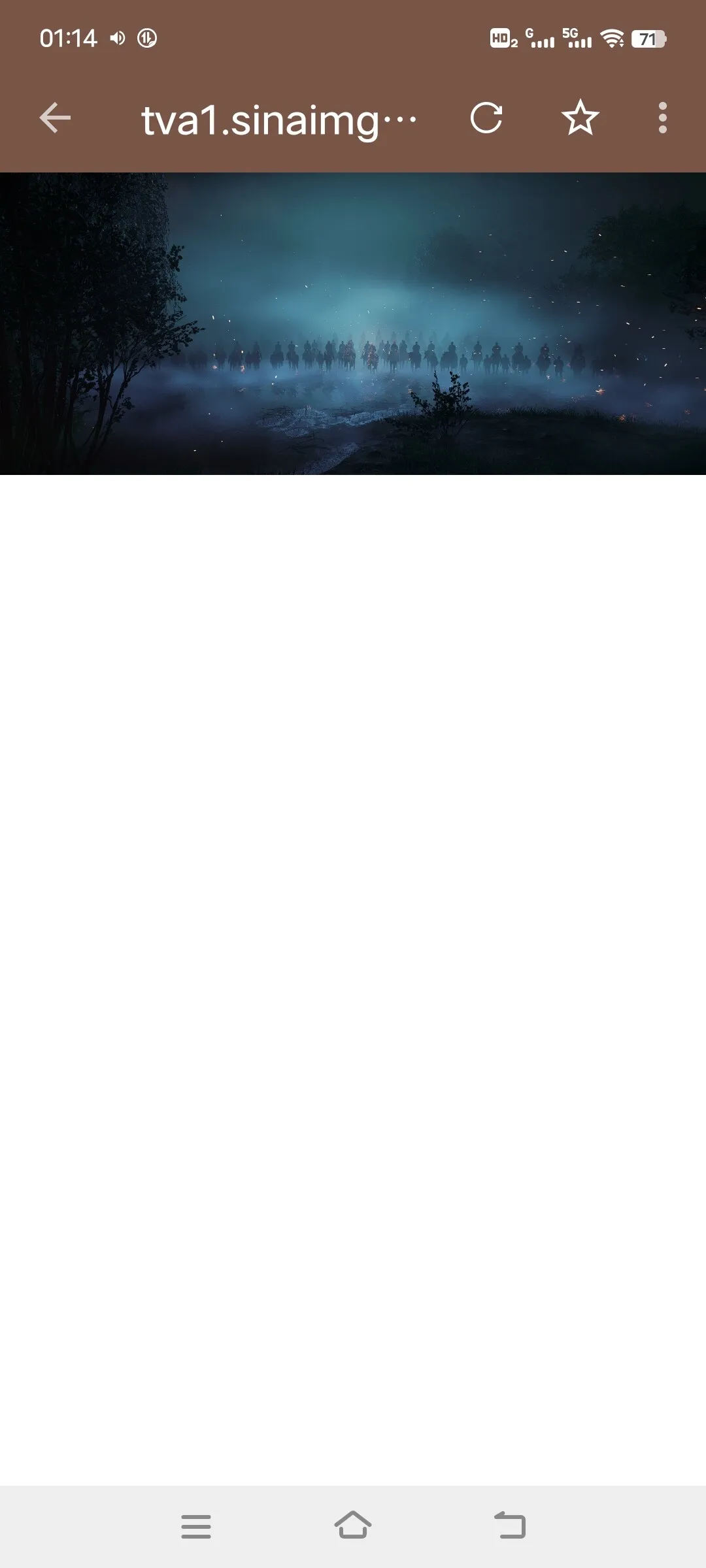Tap the tva1.sinaimg address title

point(278,120)
